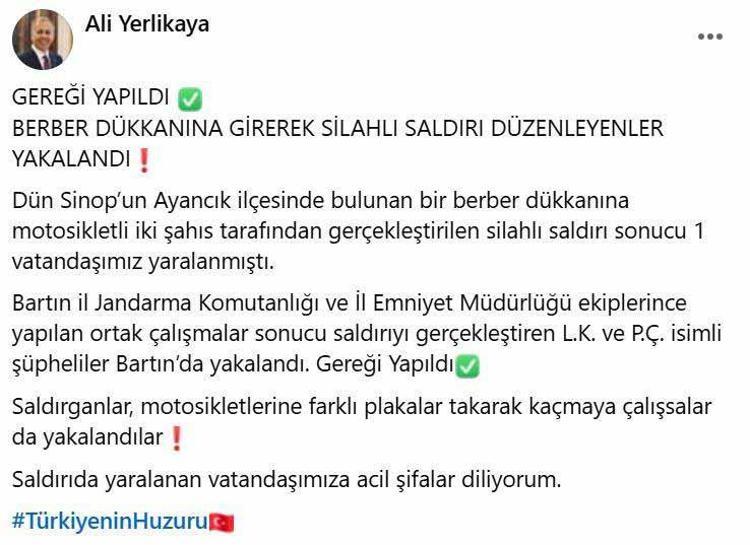Image resolution: width=750 pixels, height=545 pixels.
Task: Tap the Ali Yerlikaya profile name
Action: 147,25
